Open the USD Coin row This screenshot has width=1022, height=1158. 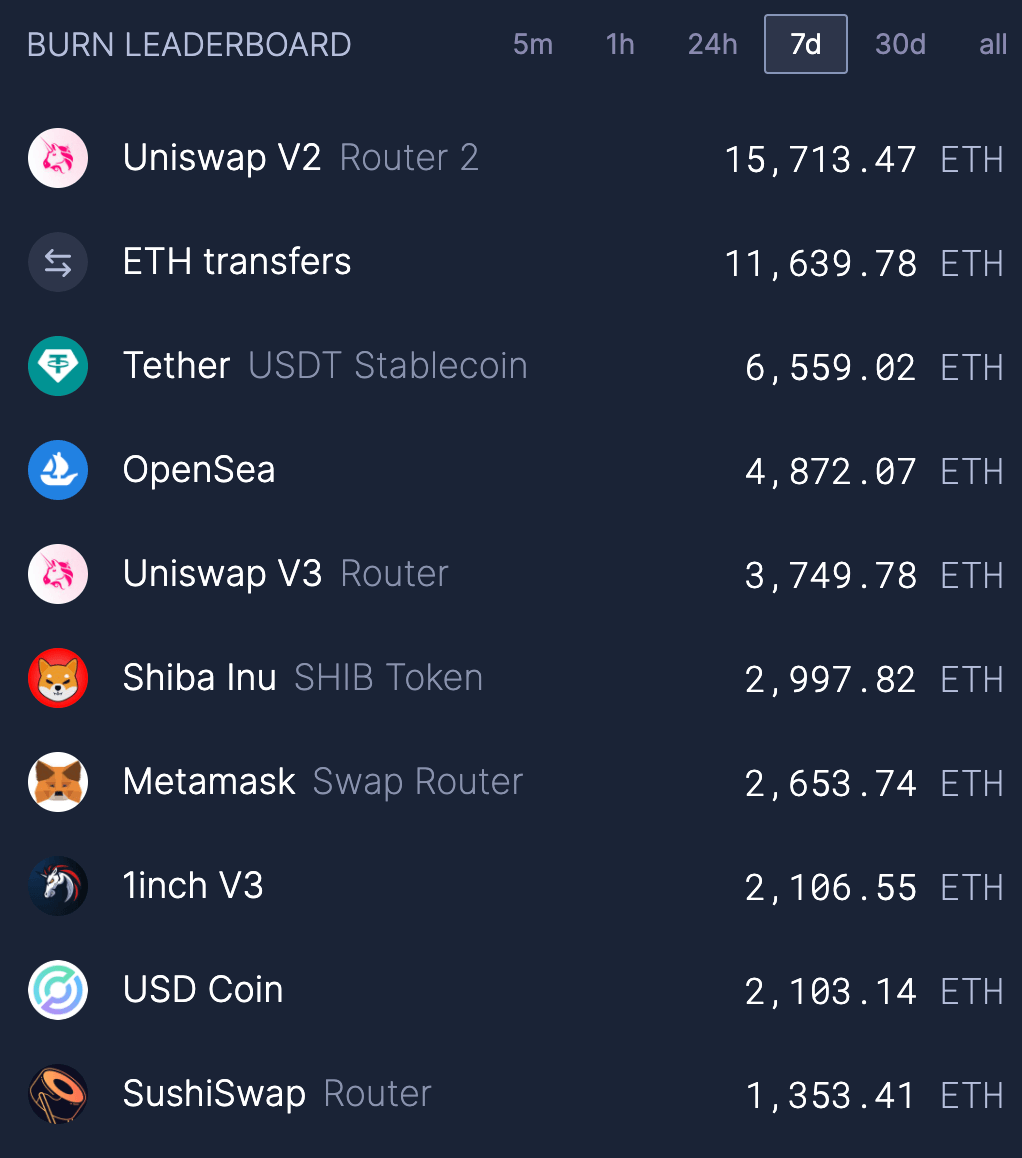pyautogui.click(x=203, y=990)
